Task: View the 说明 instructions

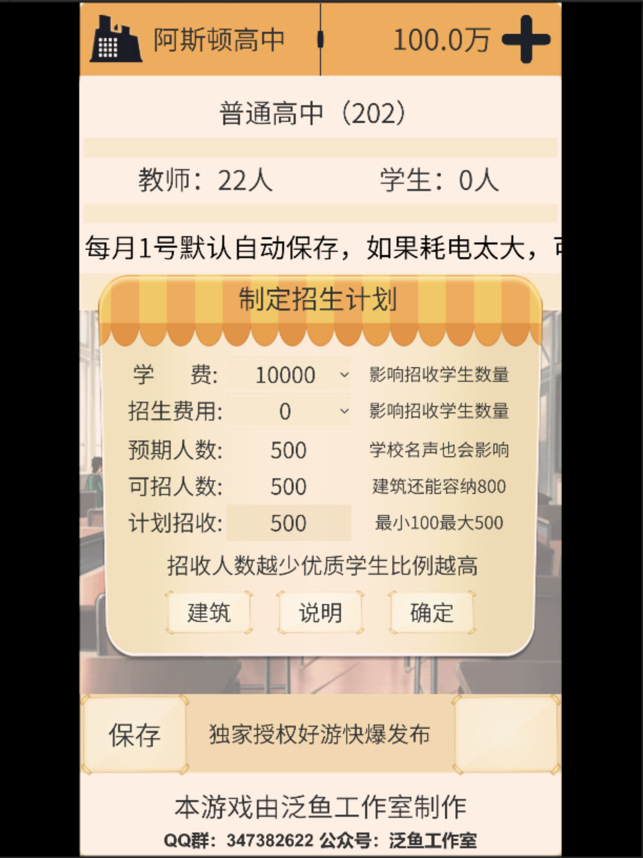Action: (x=320, y=612)
